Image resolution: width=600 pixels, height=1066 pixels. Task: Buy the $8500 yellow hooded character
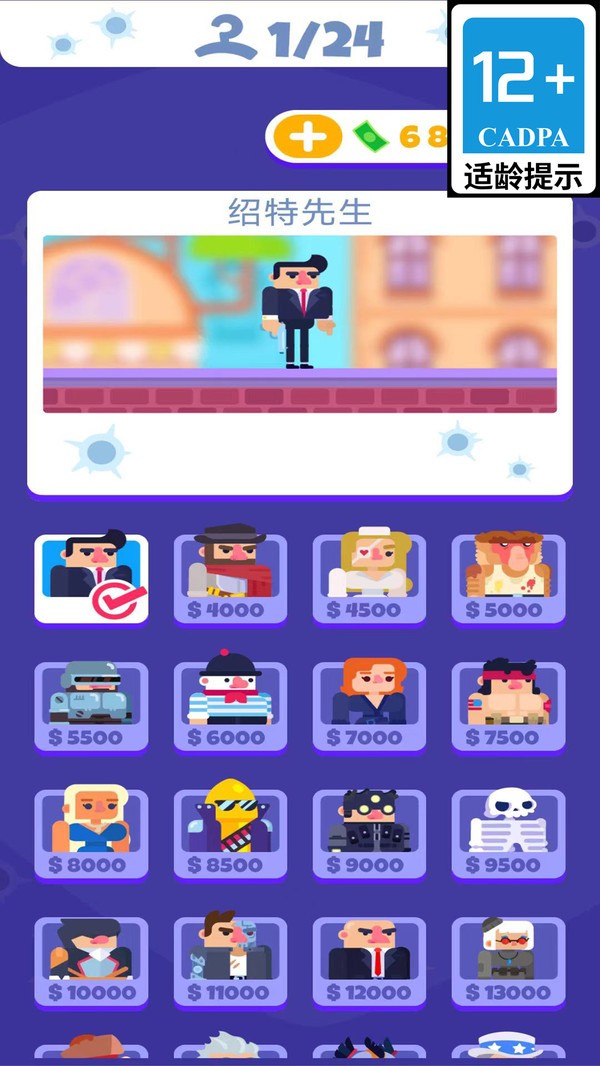click(x=230, y=835)
